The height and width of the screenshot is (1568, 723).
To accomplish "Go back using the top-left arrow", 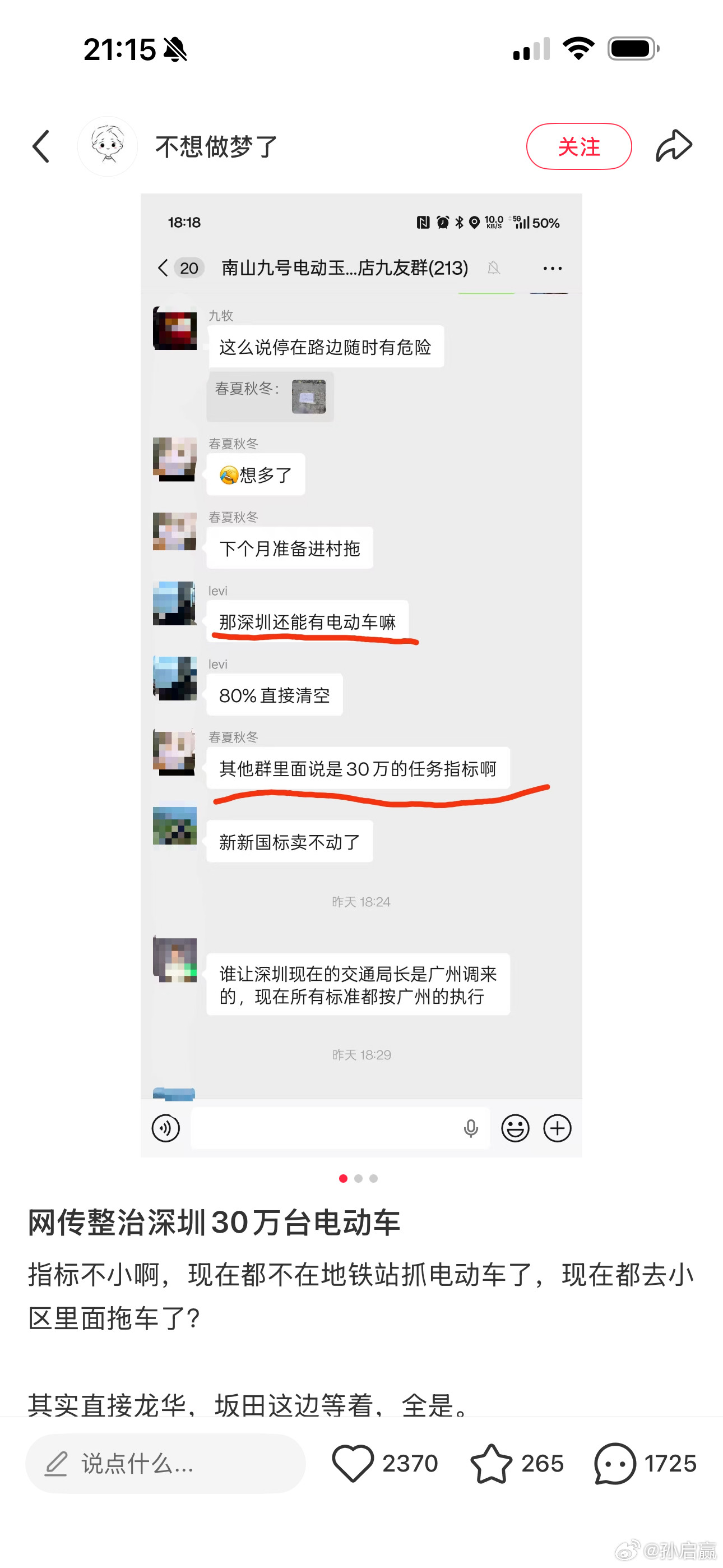I will (41, 146).
